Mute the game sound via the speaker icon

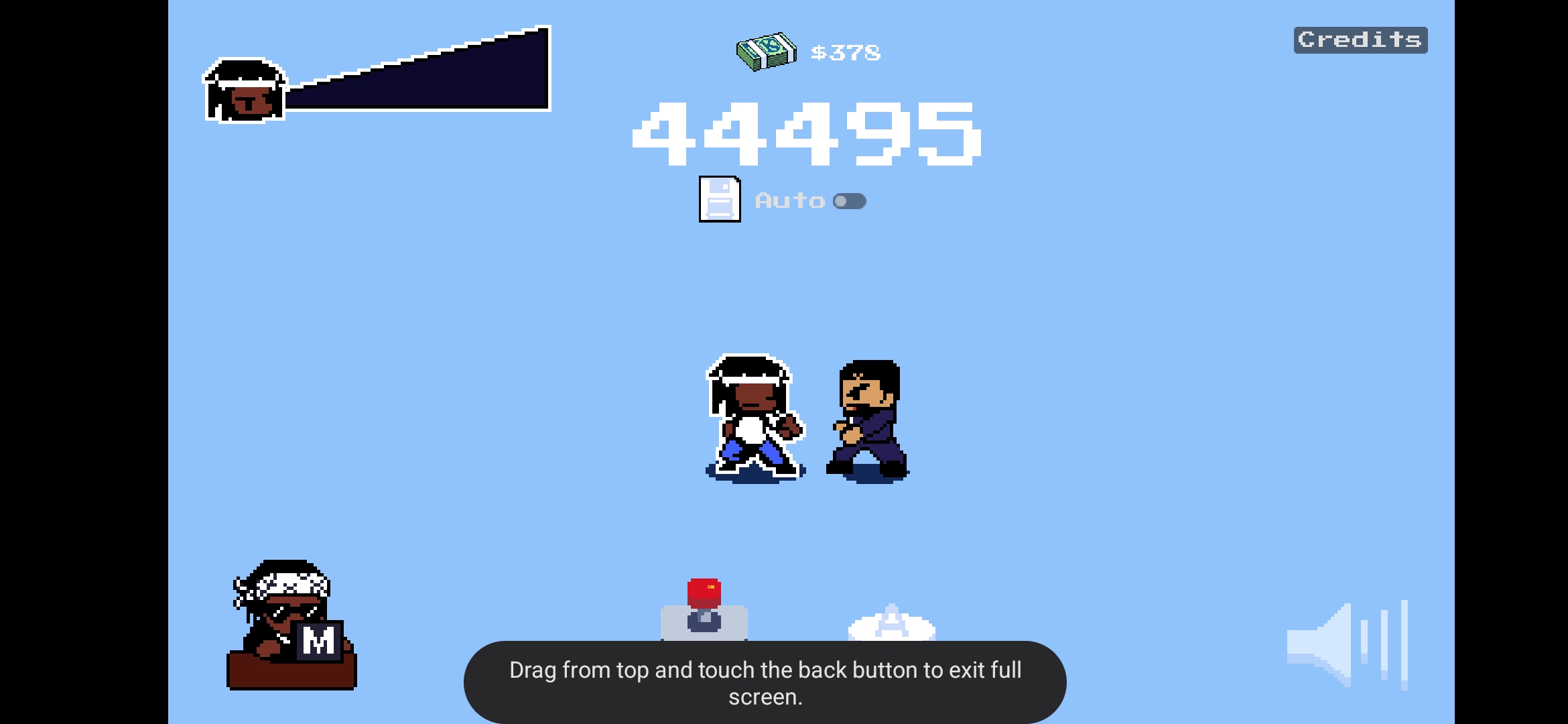point(1347,645)
